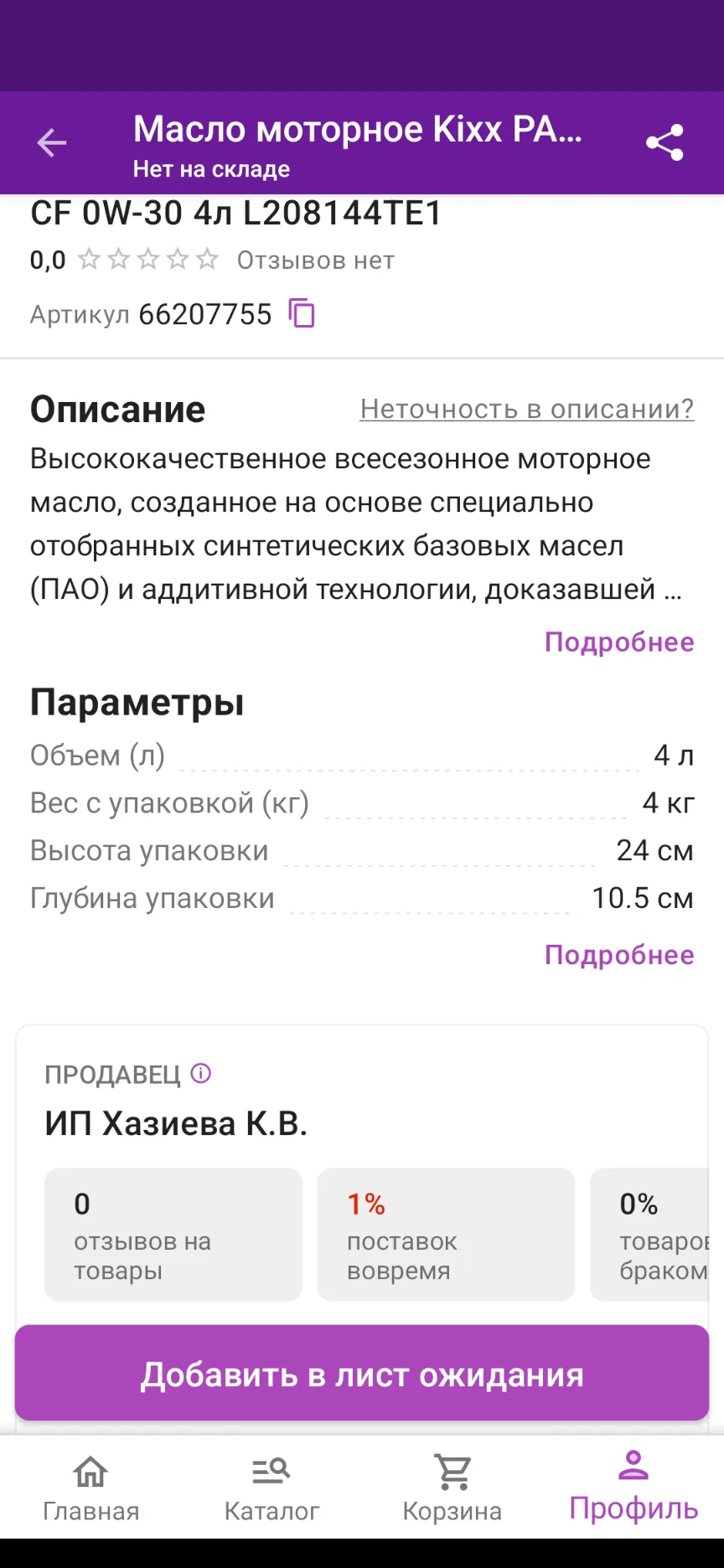Expand the description with Подробнее
Viewport: 724px width, 1568px height.
(x=619, y=642)
